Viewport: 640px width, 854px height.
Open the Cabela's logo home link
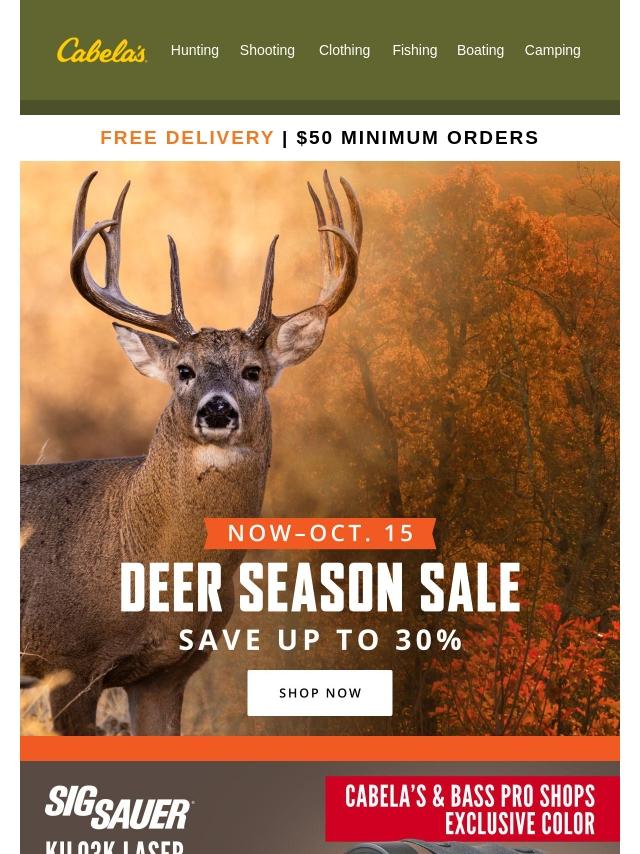tap(102, 50)
